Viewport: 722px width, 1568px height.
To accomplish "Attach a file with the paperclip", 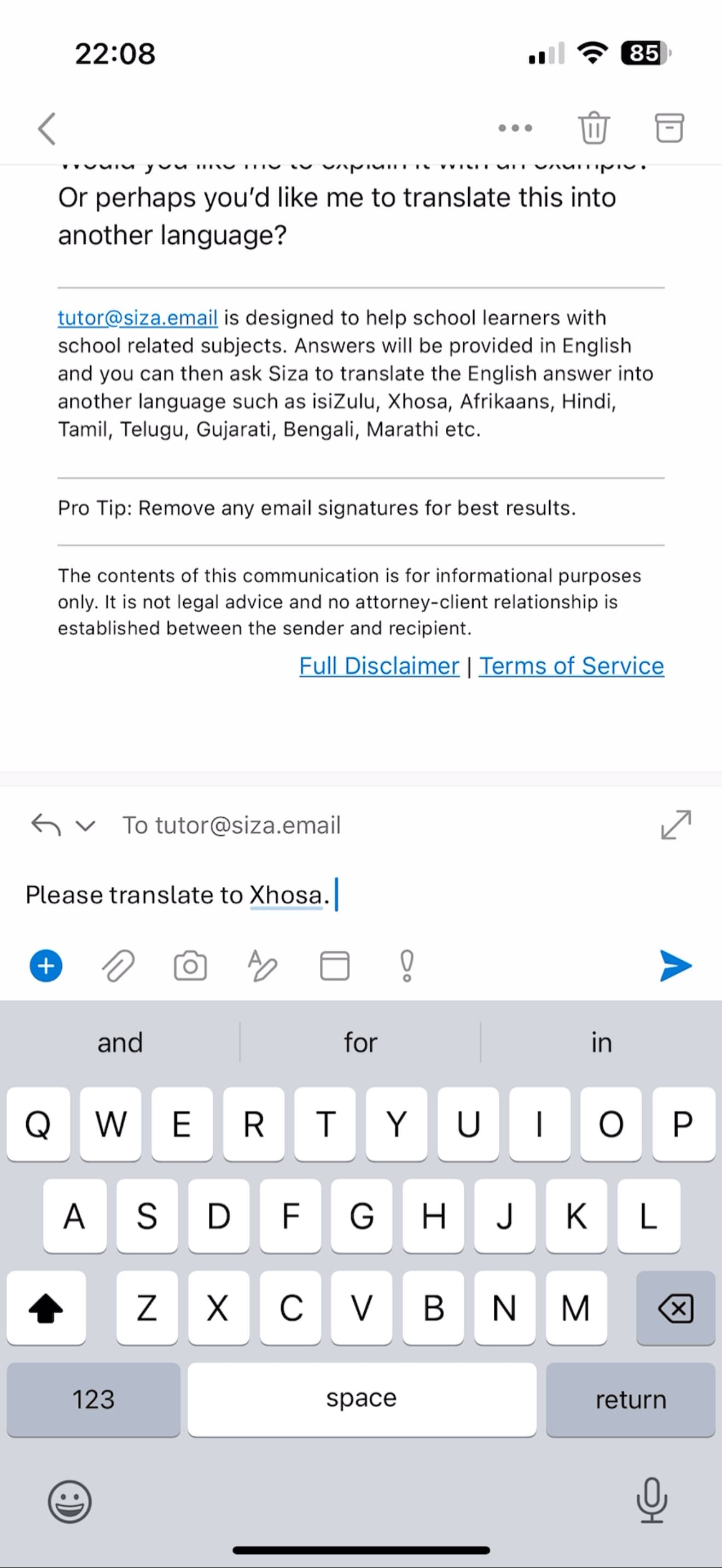I will (118, 966).
